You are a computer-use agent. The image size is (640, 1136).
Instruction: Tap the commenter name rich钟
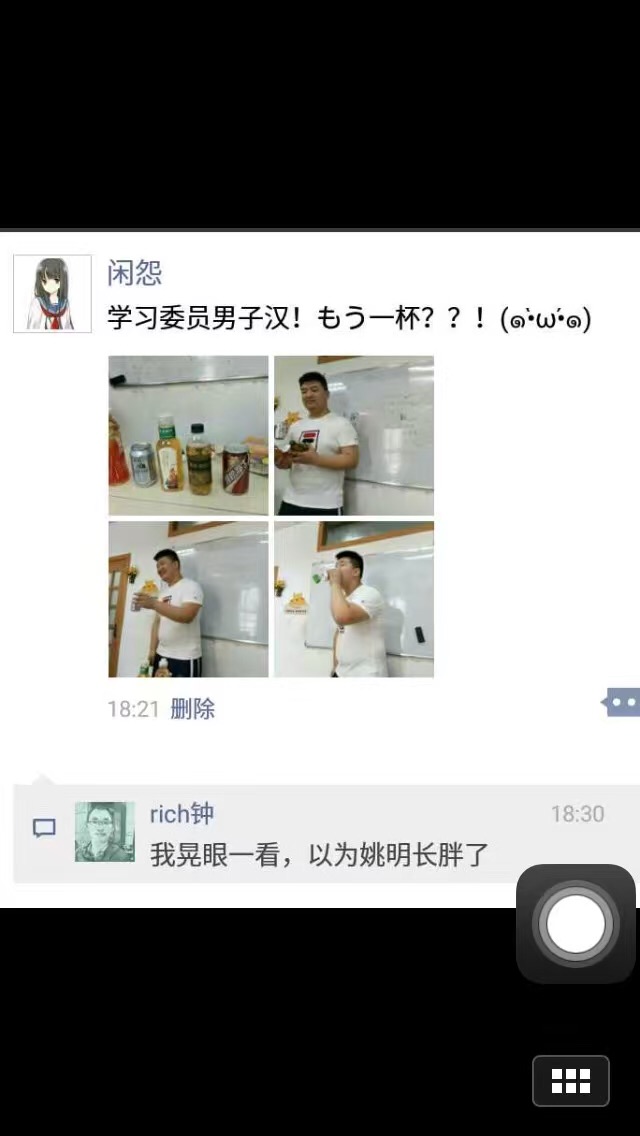point(181,814)
